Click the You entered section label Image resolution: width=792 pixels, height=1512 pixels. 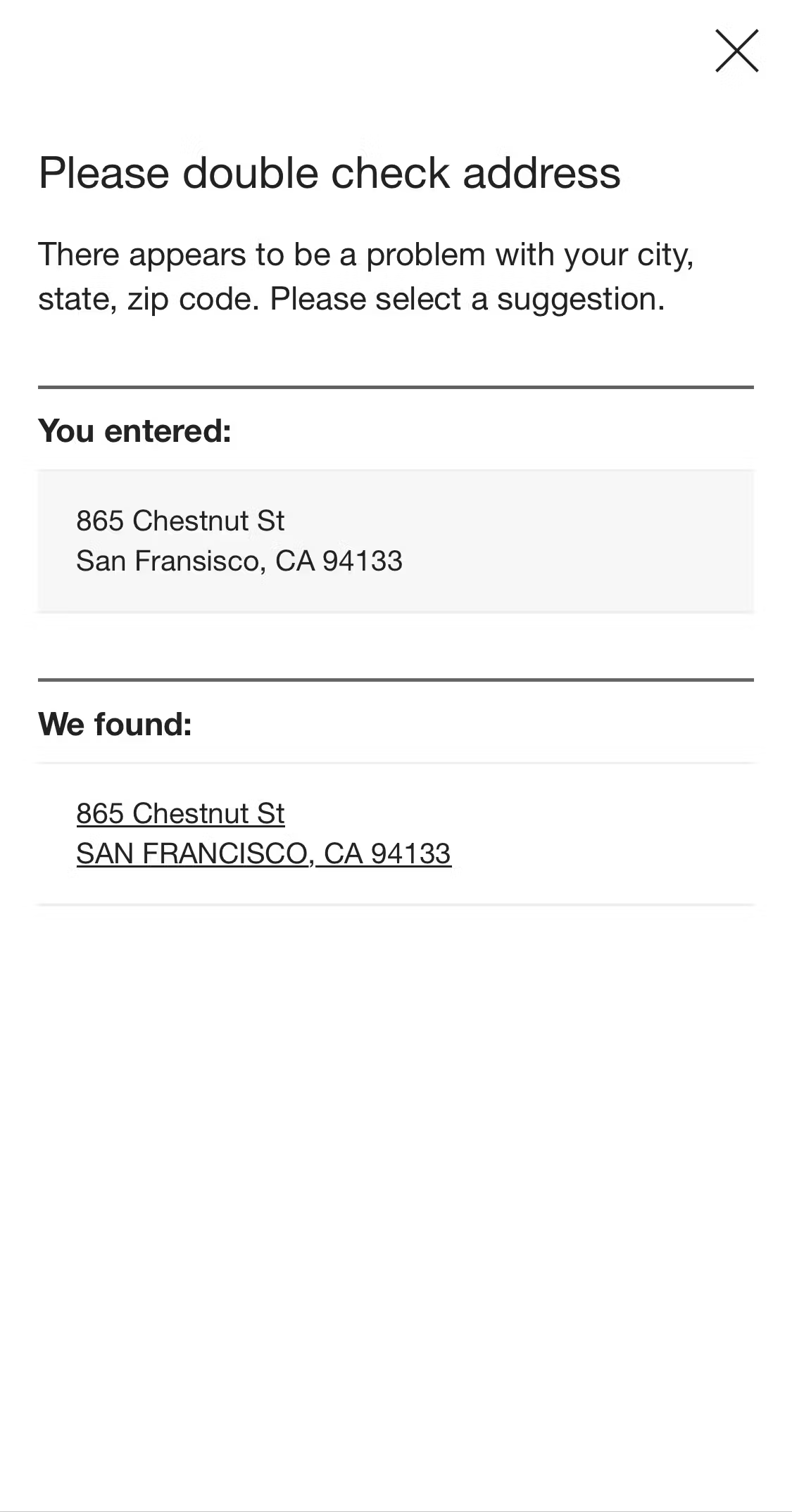(x=135, y=431)
